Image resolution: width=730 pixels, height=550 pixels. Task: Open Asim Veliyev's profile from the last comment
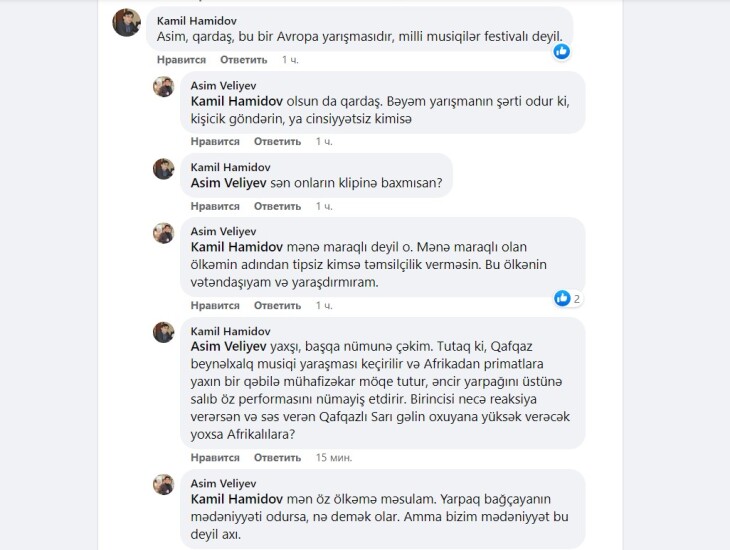click(223, 483)
